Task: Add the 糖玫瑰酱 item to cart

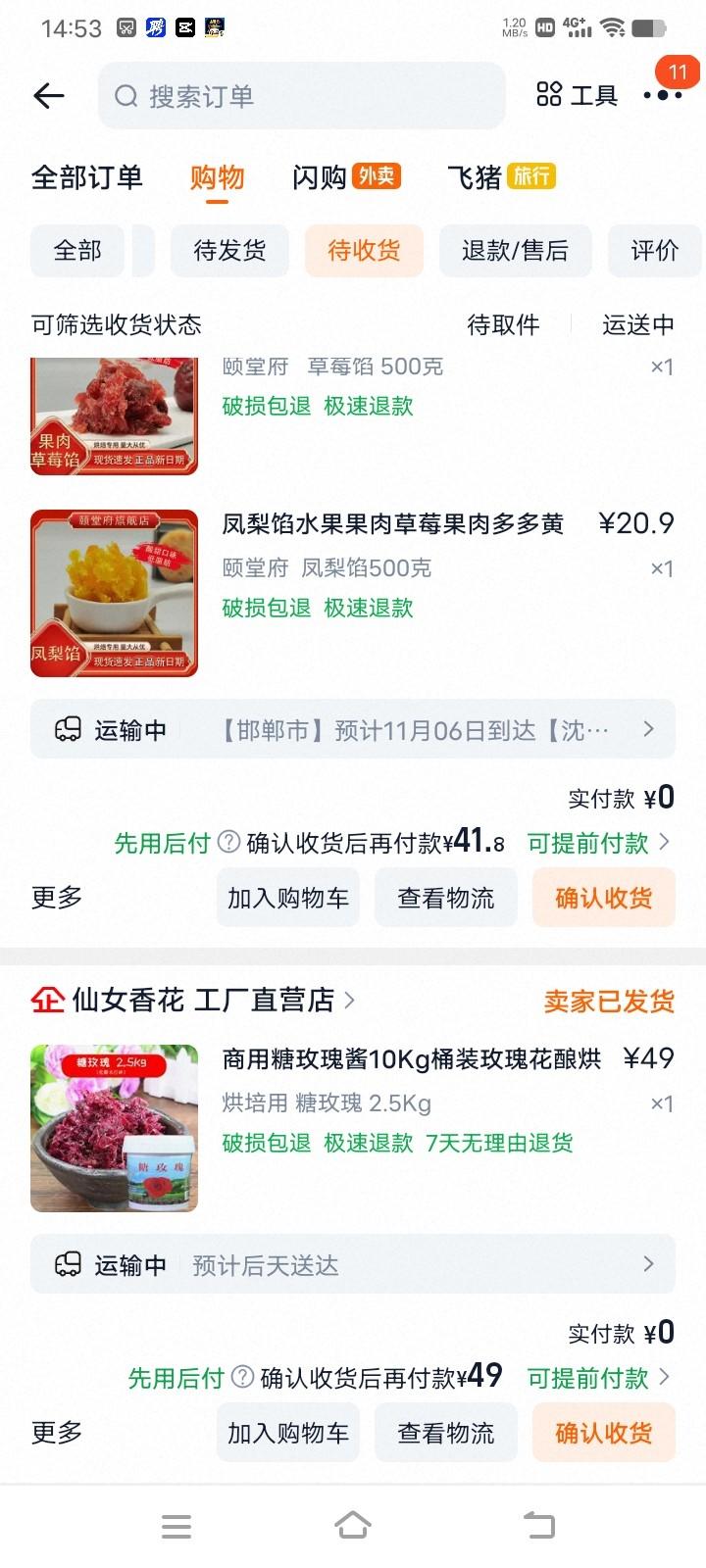Action: tap(287, 1433)
